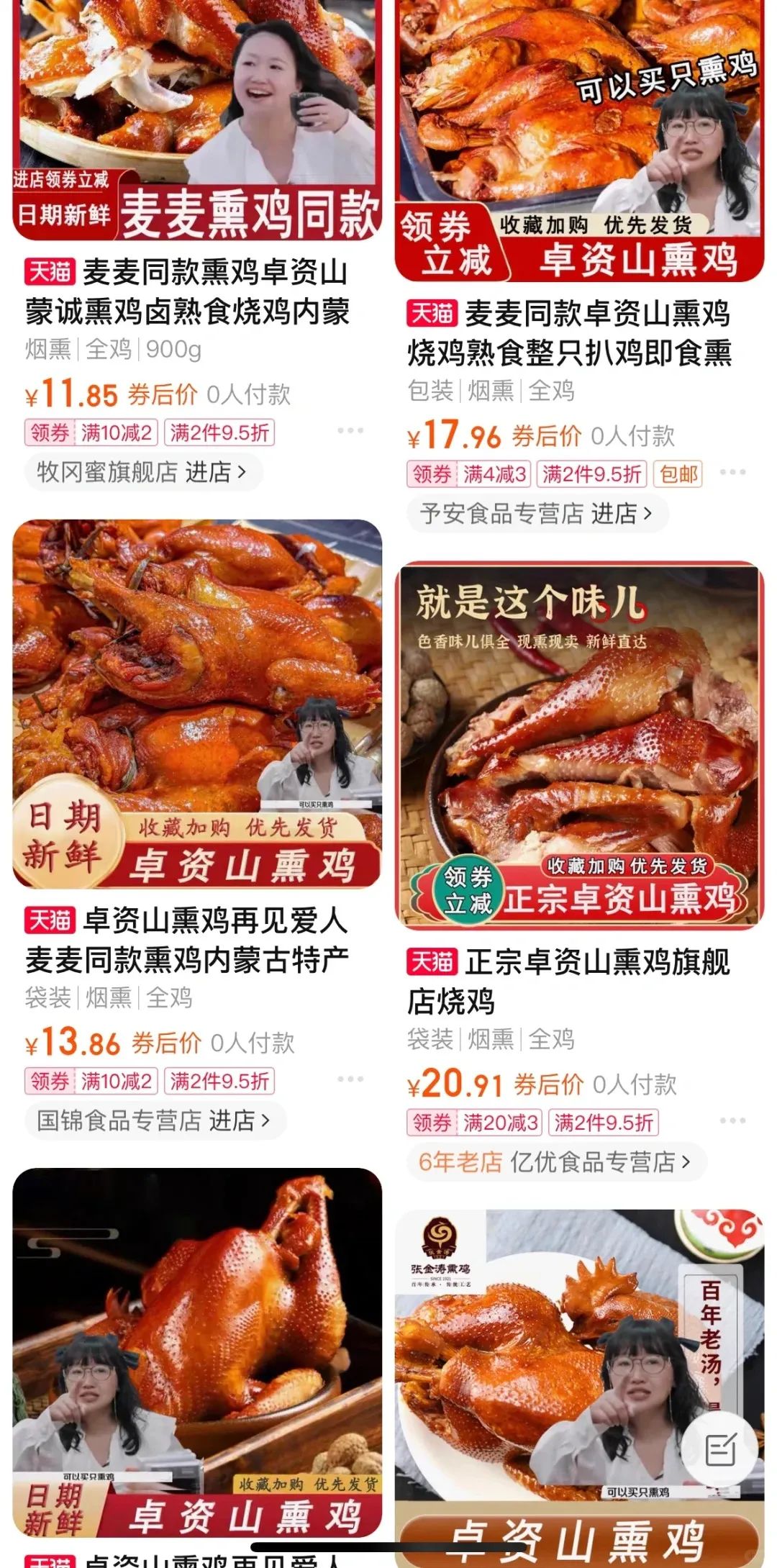The height and width of the screenshot is (1568, 777).
Task: Tap the floating feedback note button
Action: tap(720, 1449)
